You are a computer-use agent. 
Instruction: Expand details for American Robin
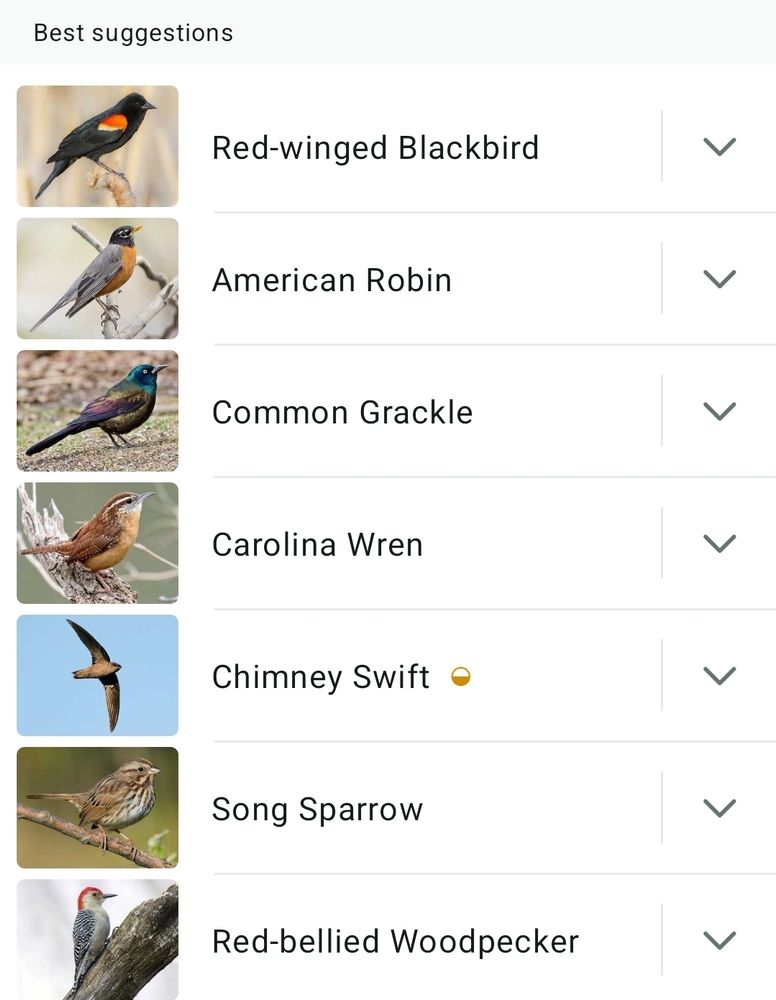pos(719,279)
